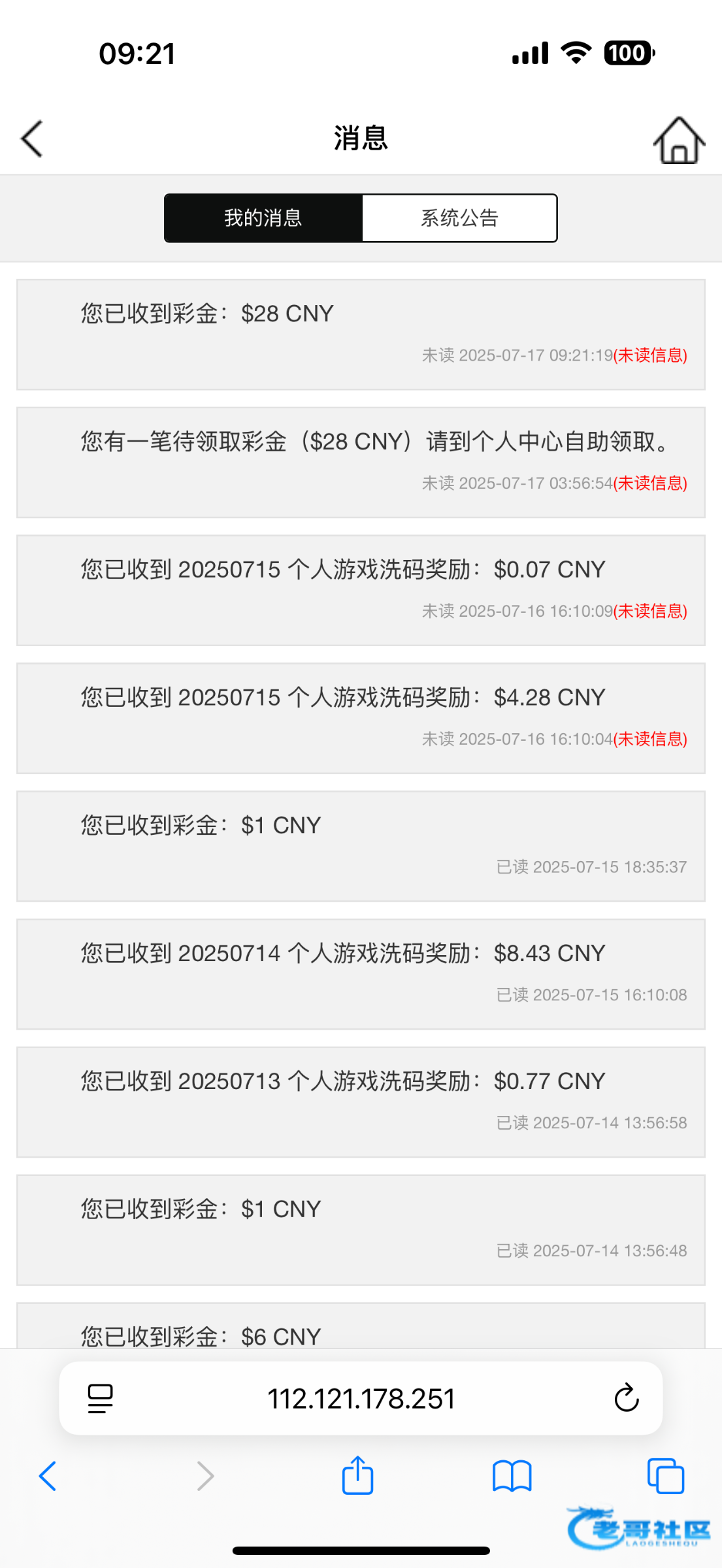Show open Safari tabs
722x1568 pixels.
(x=666, y=1476)
